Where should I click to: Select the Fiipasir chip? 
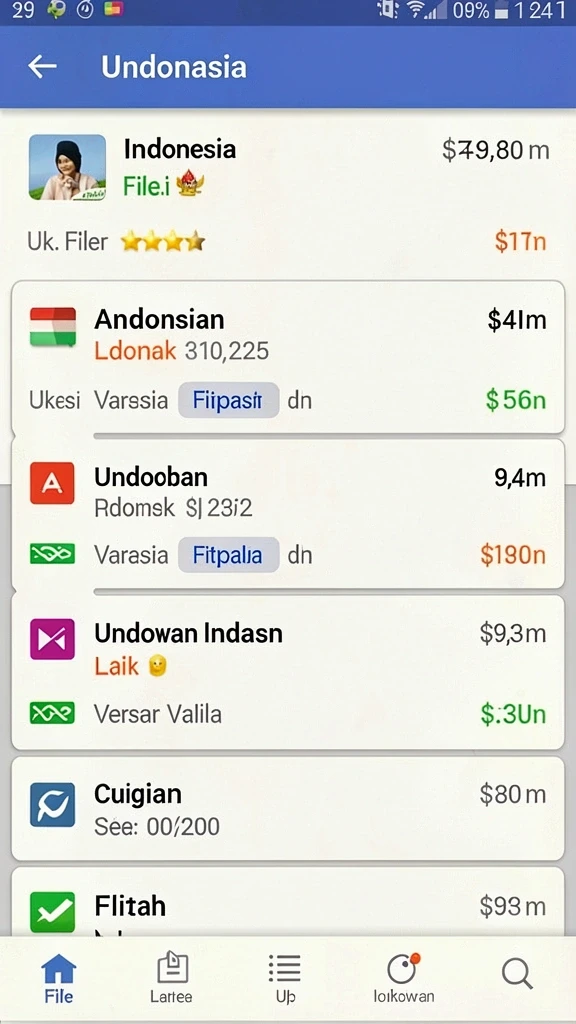pyautogui.click(x=229, y=400)
